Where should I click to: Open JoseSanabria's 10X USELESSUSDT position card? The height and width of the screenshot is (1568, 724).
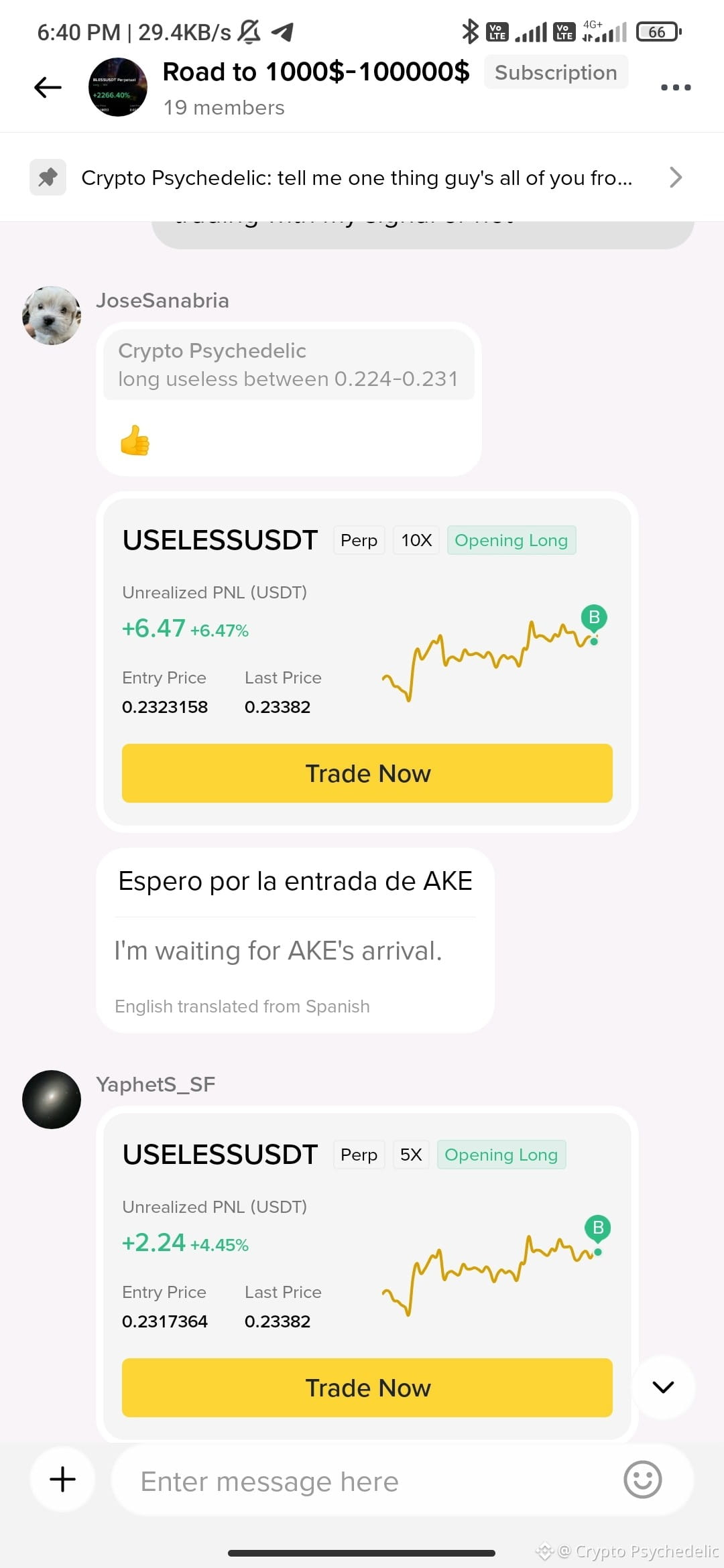(x=367, y=662)
